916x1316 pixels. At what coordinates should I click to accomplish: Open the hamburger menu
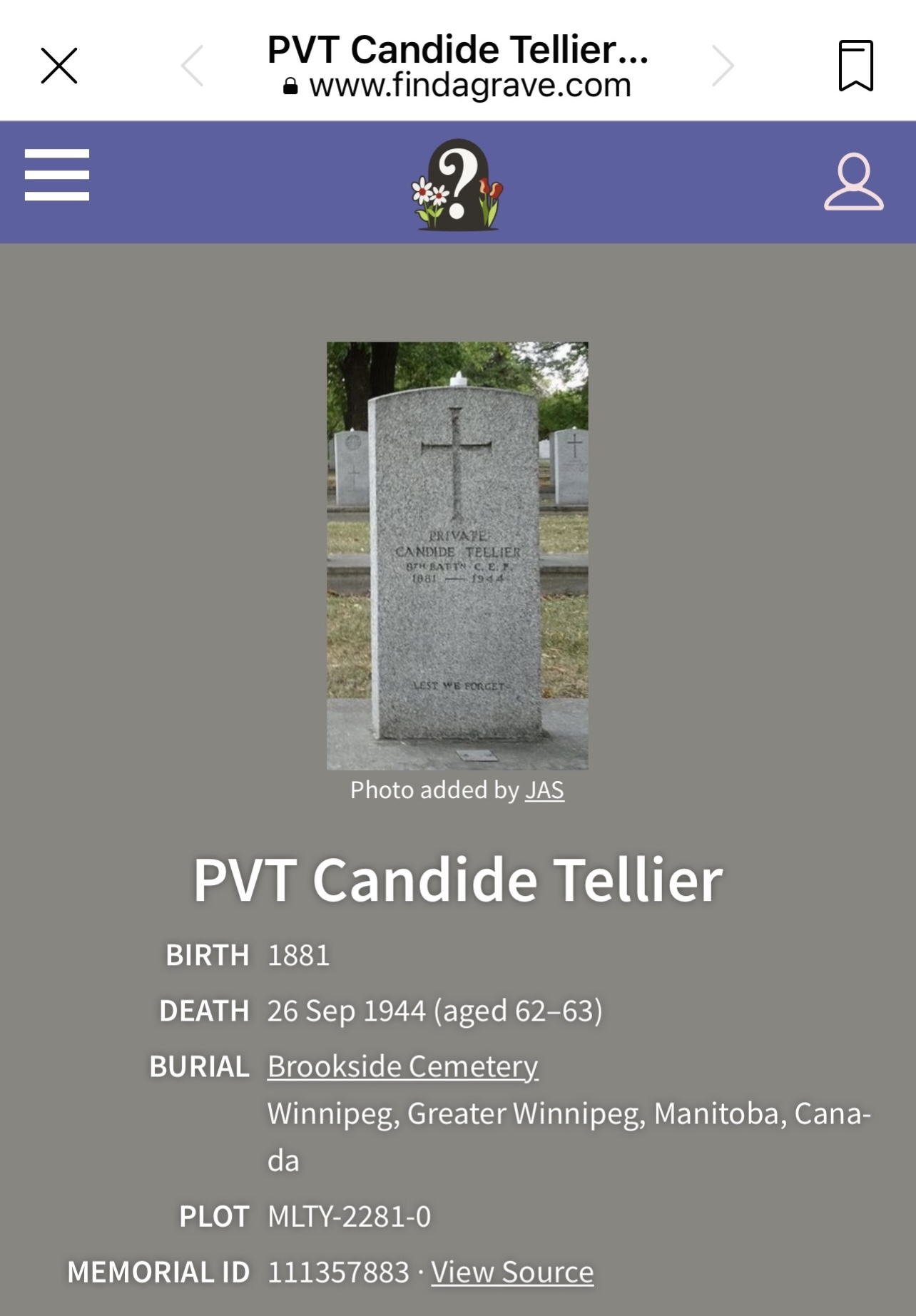tap(57, 175)
